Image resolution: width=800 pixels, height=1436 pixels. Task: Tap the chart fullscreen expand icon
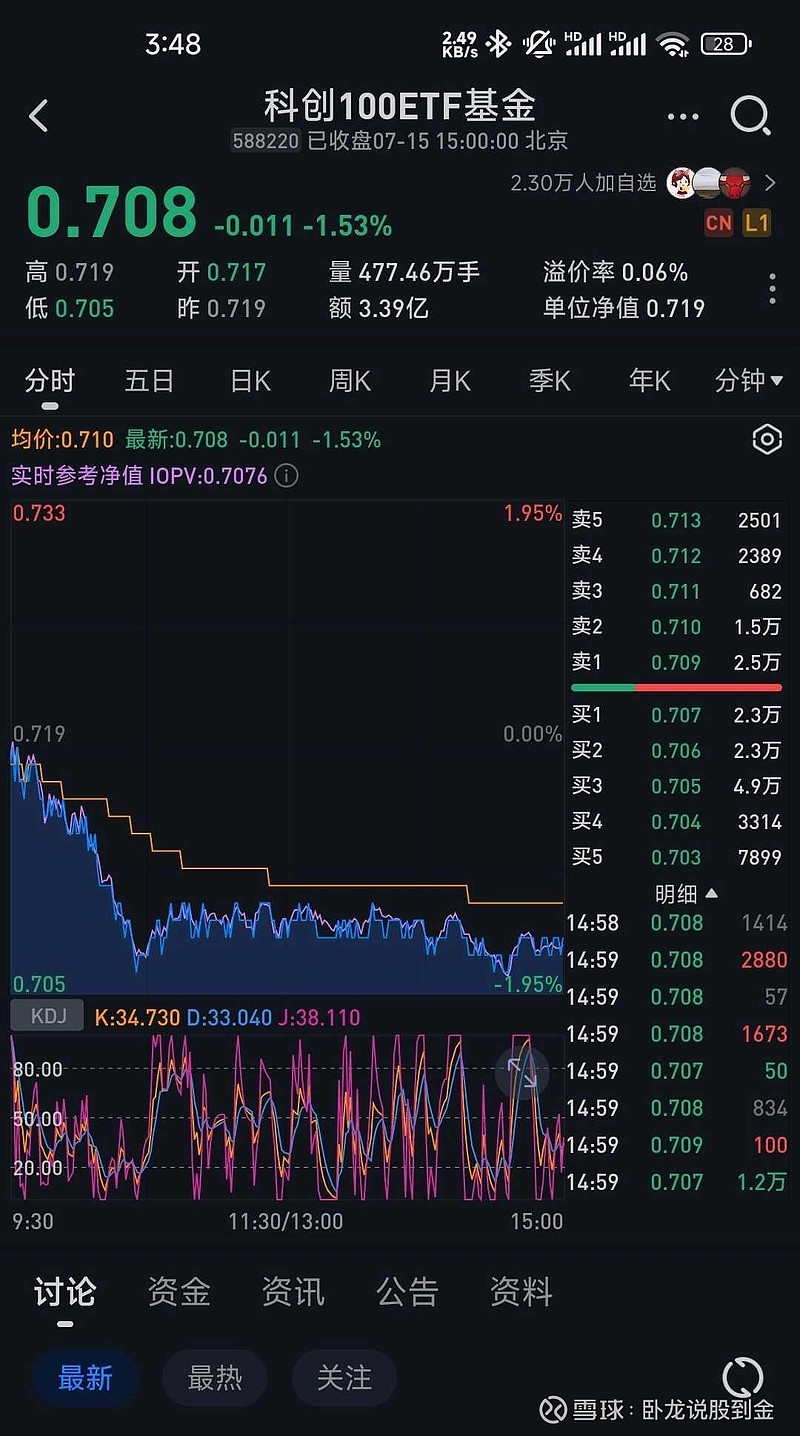tap(521, 1072)
